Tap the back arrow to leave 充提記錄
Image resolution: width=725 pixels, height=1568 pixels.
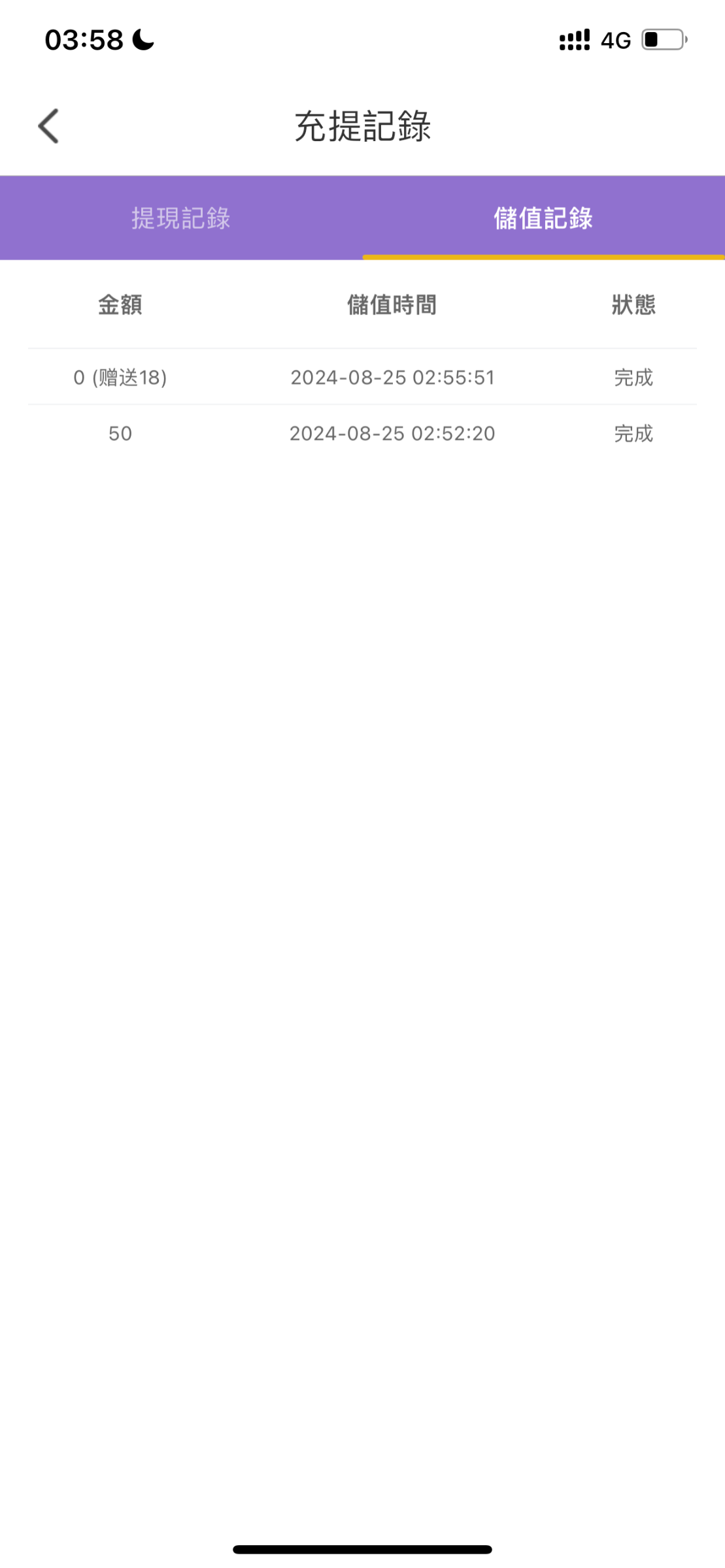click(x=49, y=127)
